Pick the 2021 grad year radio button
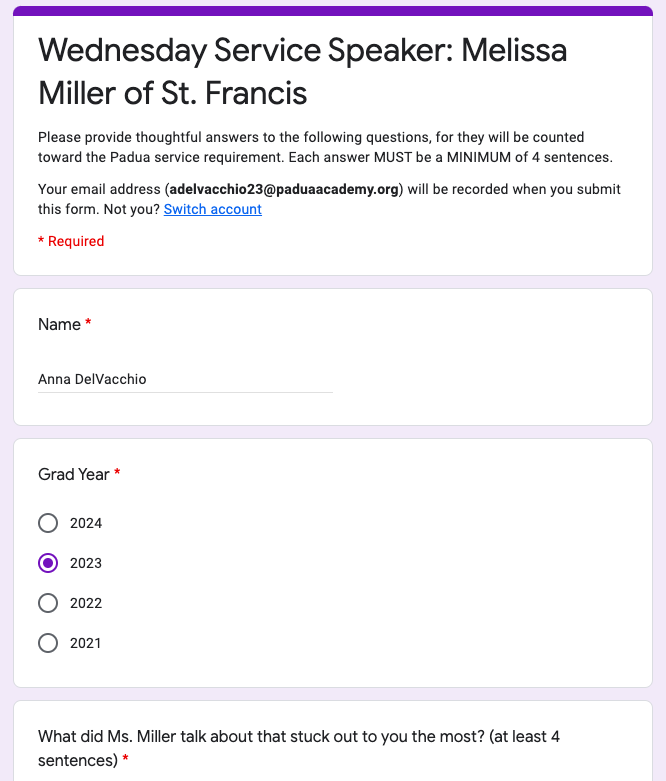This screenshot has height=781, width=666. point(48,643)
